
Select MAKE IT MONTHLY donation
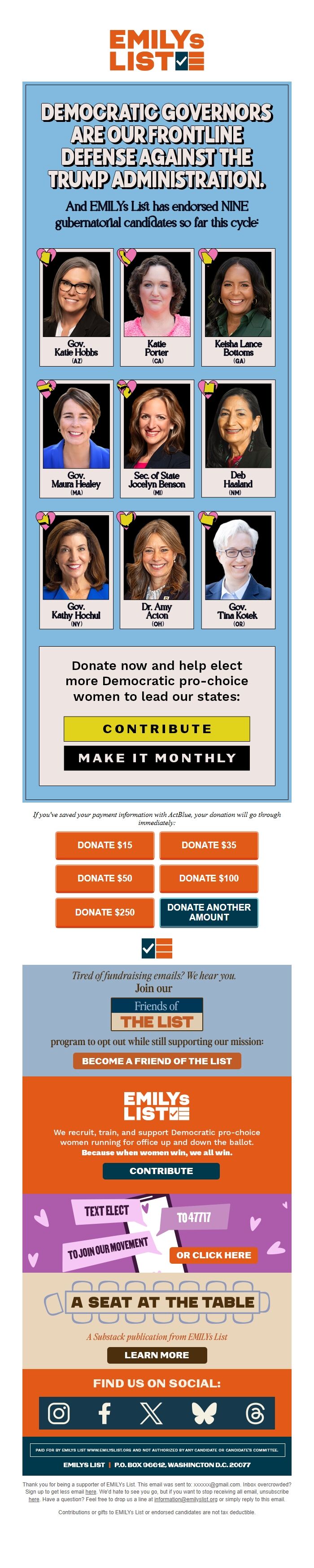157,757
